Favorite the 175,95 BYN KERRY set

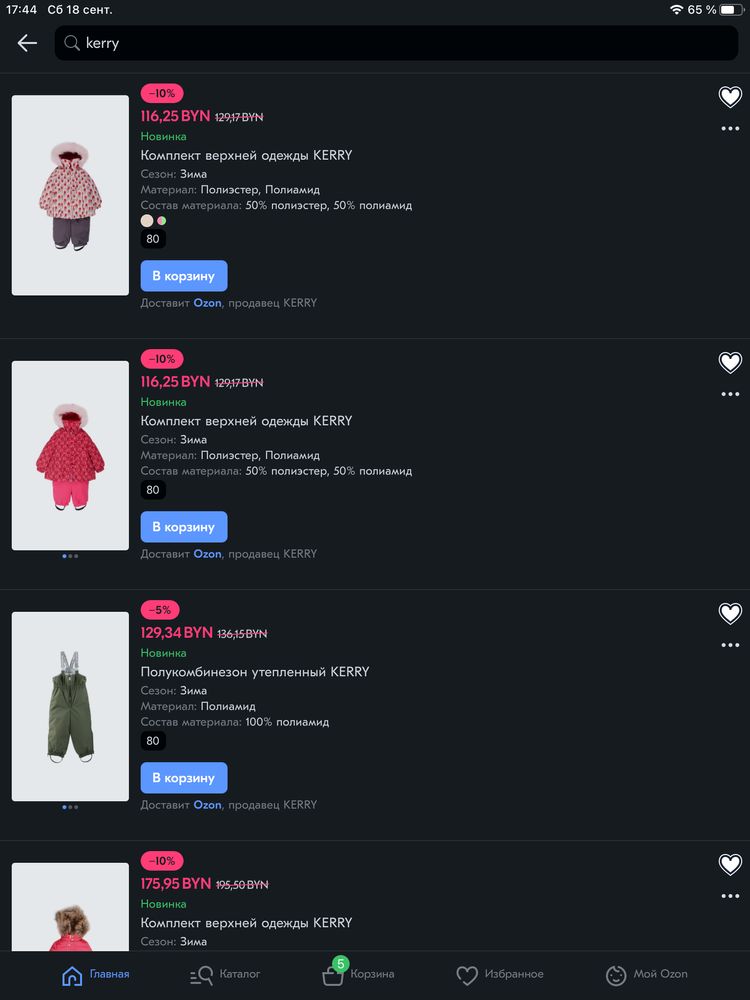click(730, 865)
